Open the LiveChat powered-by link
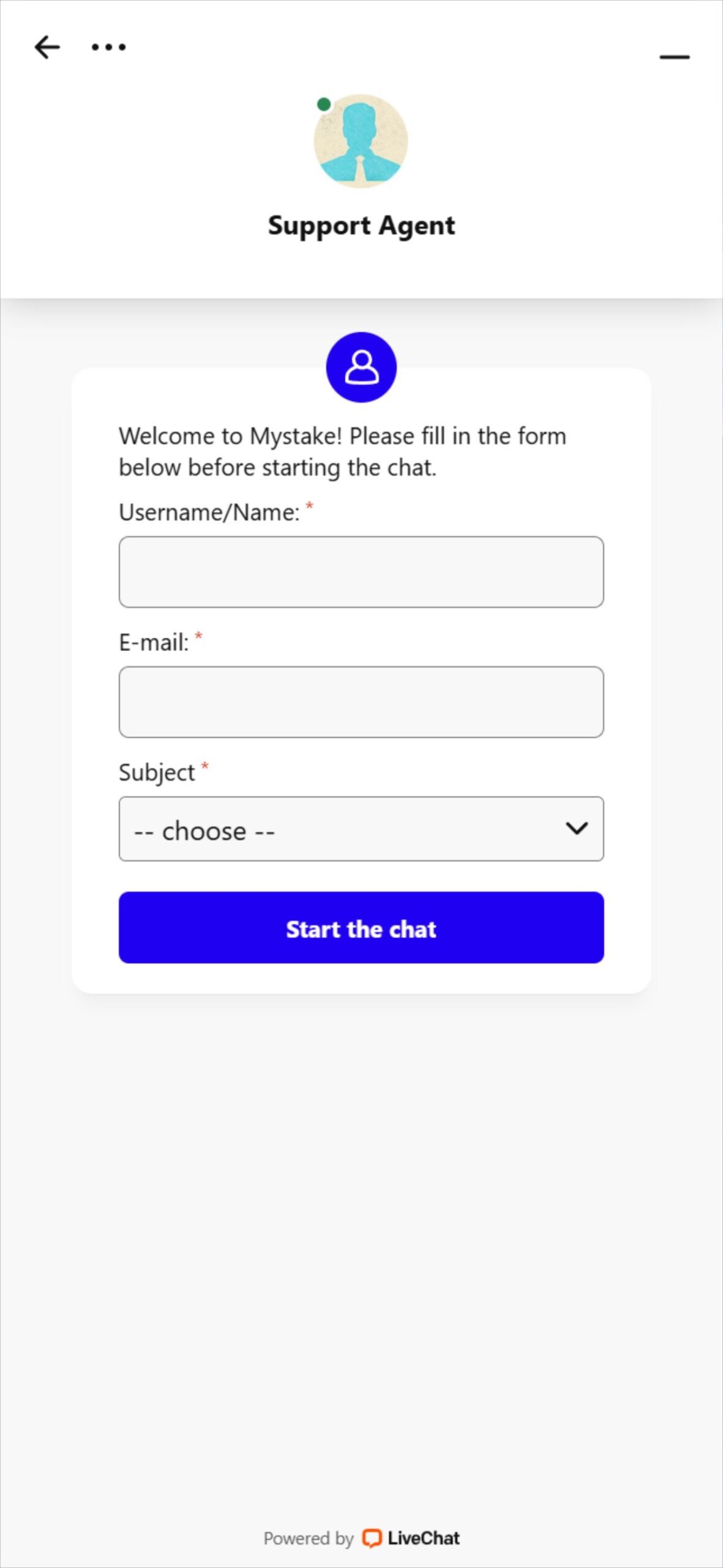The width and height of the screenshot is (723, 1568). point(411,1537)
